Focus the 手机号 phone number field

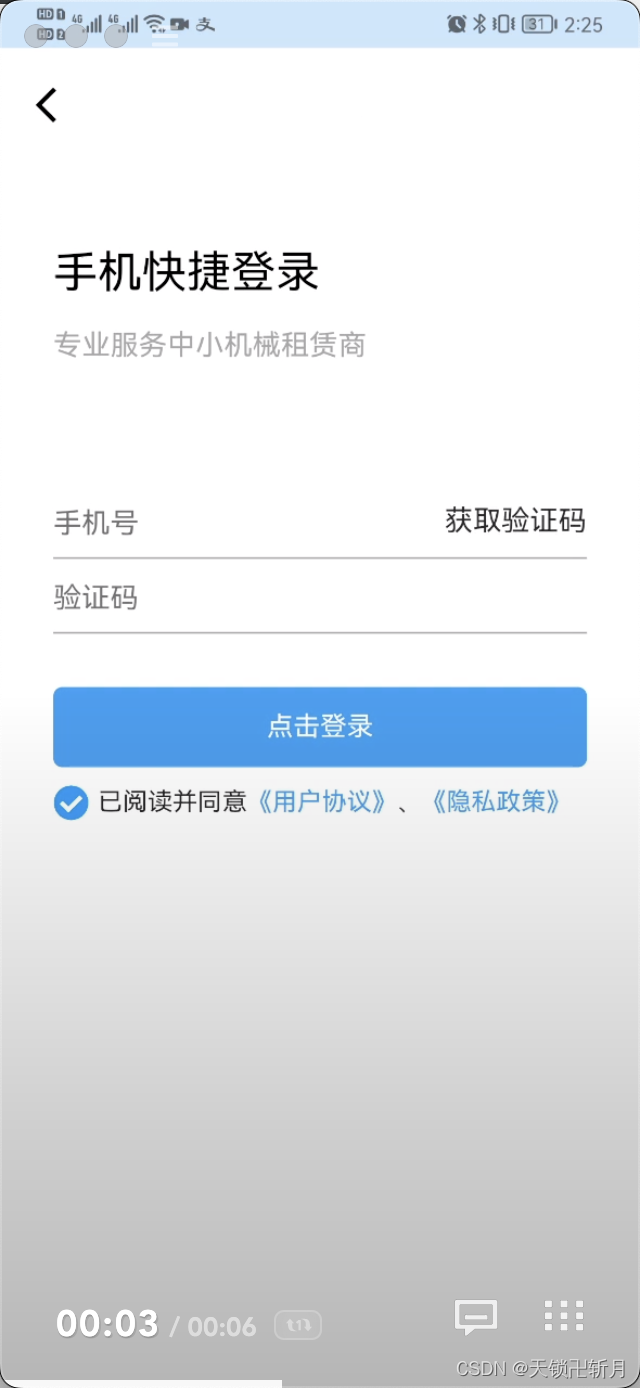240,522
